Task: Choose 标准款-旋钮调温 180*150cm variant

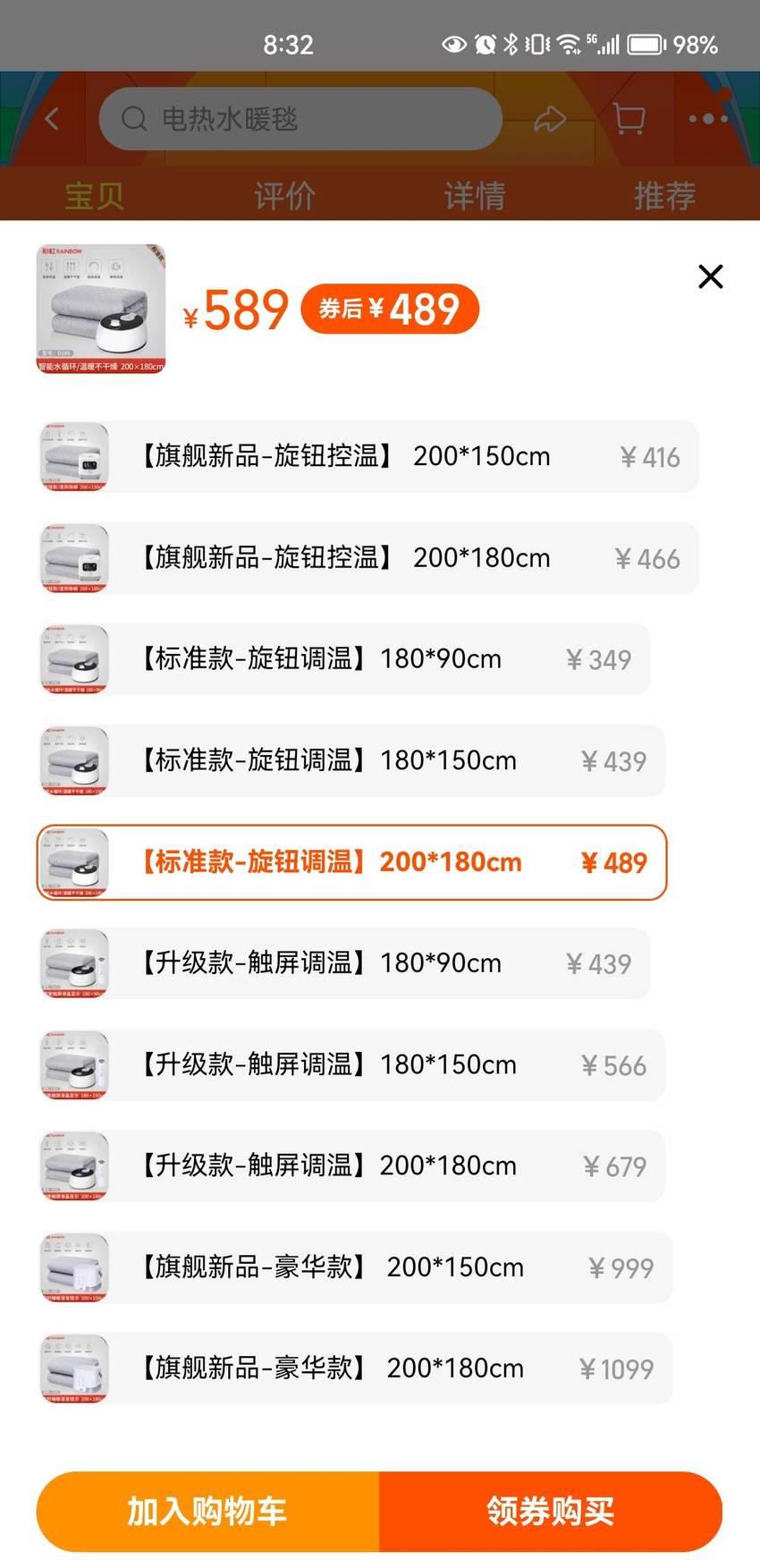Action: [351, 761]
